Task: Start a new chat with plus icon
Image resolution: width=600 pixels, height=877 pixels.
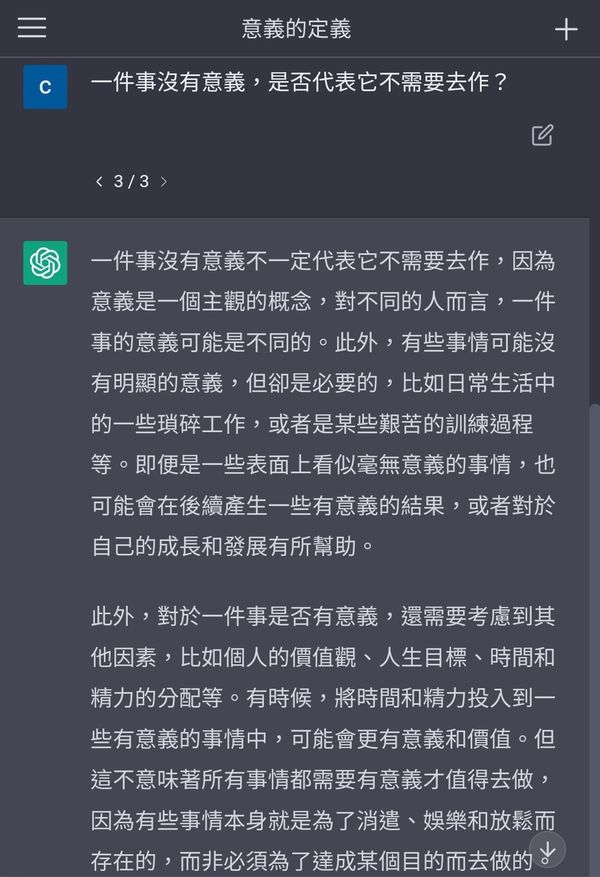Action: [x=566, y=29]
